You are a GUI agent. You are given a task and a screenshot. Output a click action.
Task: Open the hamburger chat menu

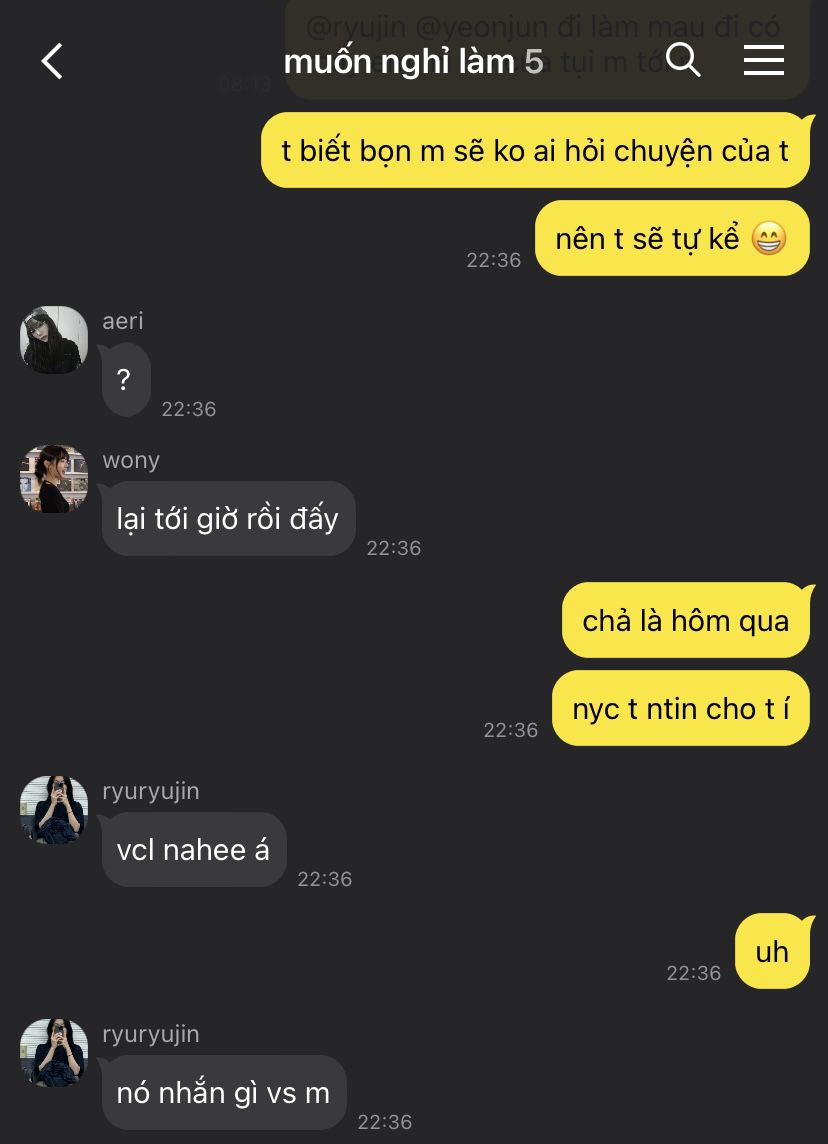coord(763,60)
